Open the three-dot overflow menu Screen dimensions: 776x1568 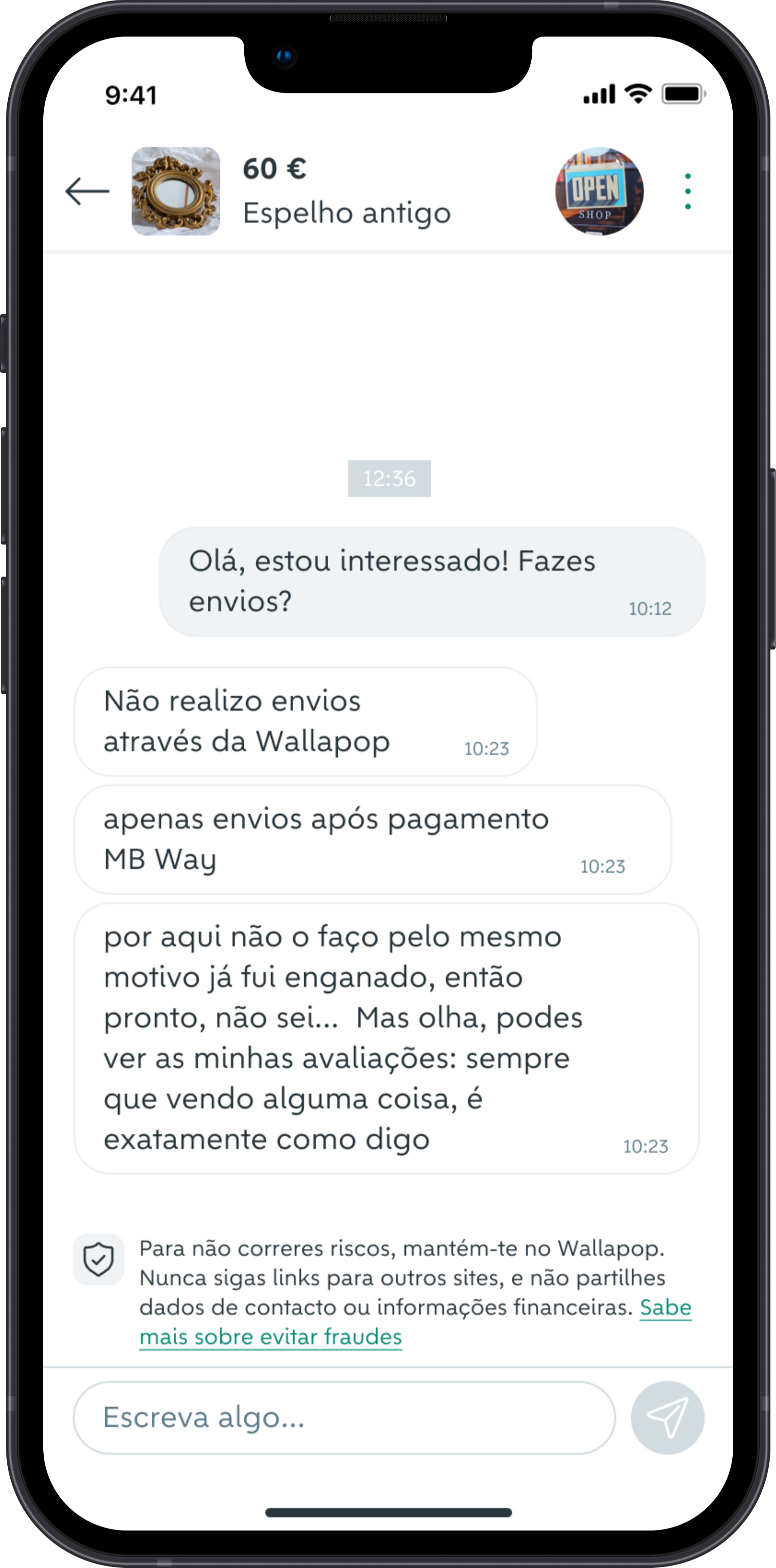(x=688, y=191)
